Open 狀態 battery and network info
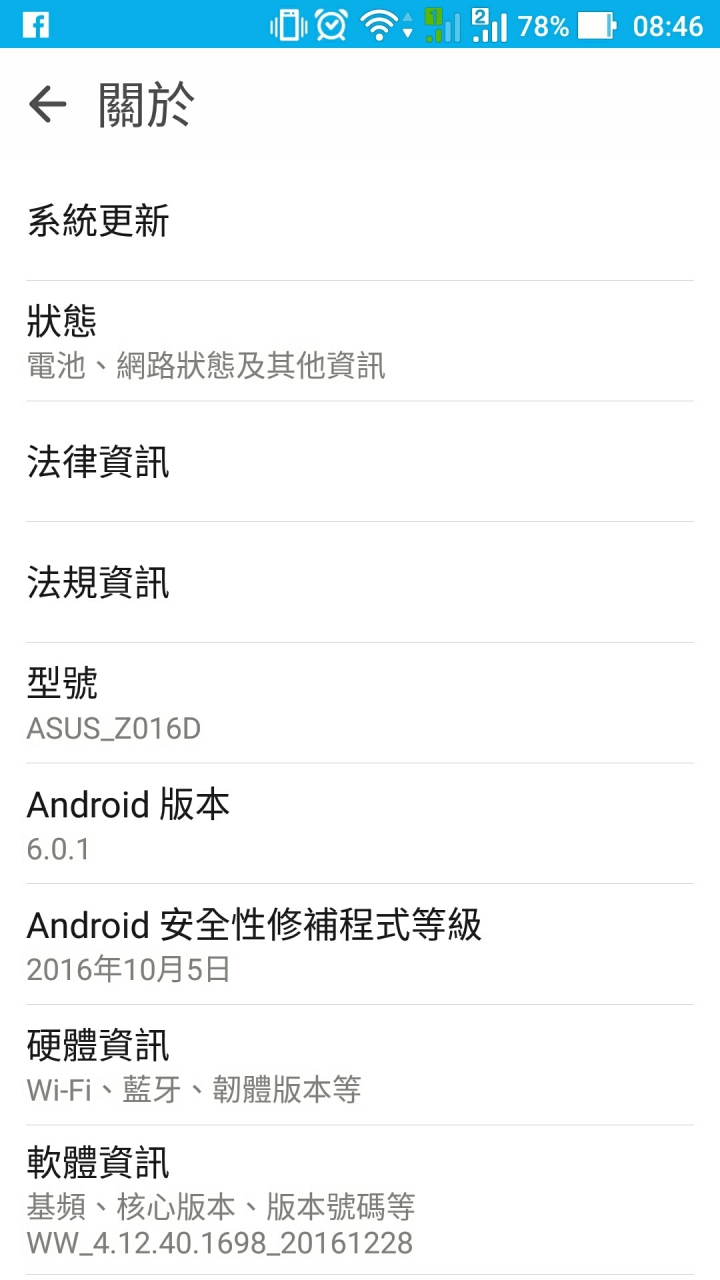 point(360,341)
